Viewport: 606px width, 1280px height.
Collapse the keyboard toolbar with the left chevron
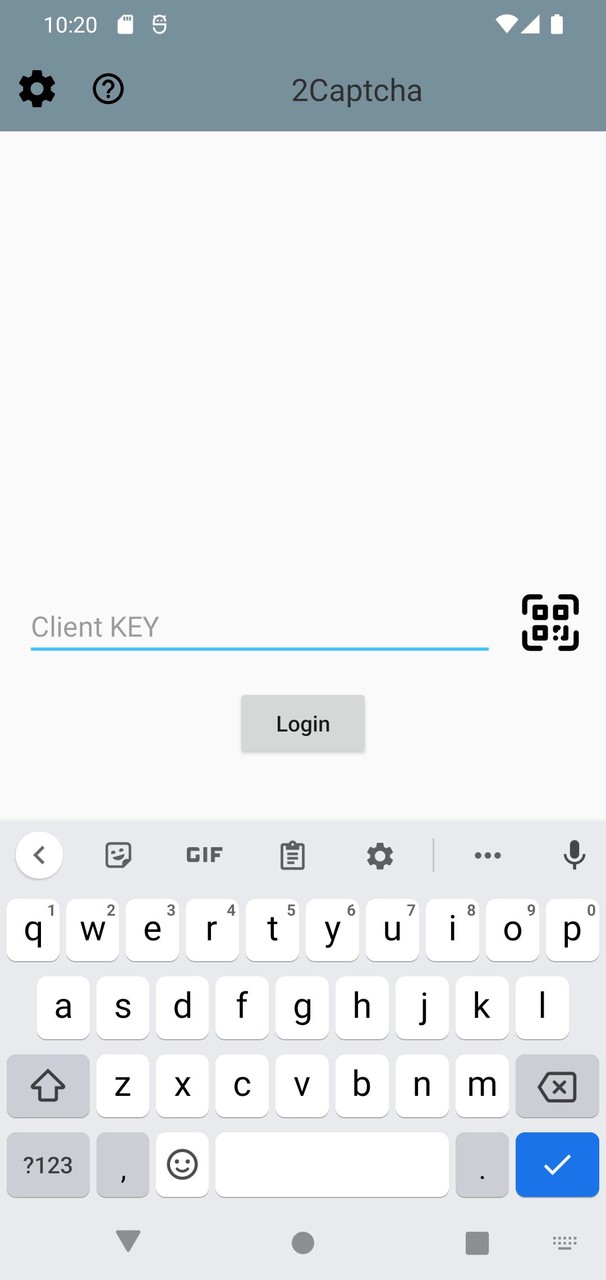tap(39, 855)
